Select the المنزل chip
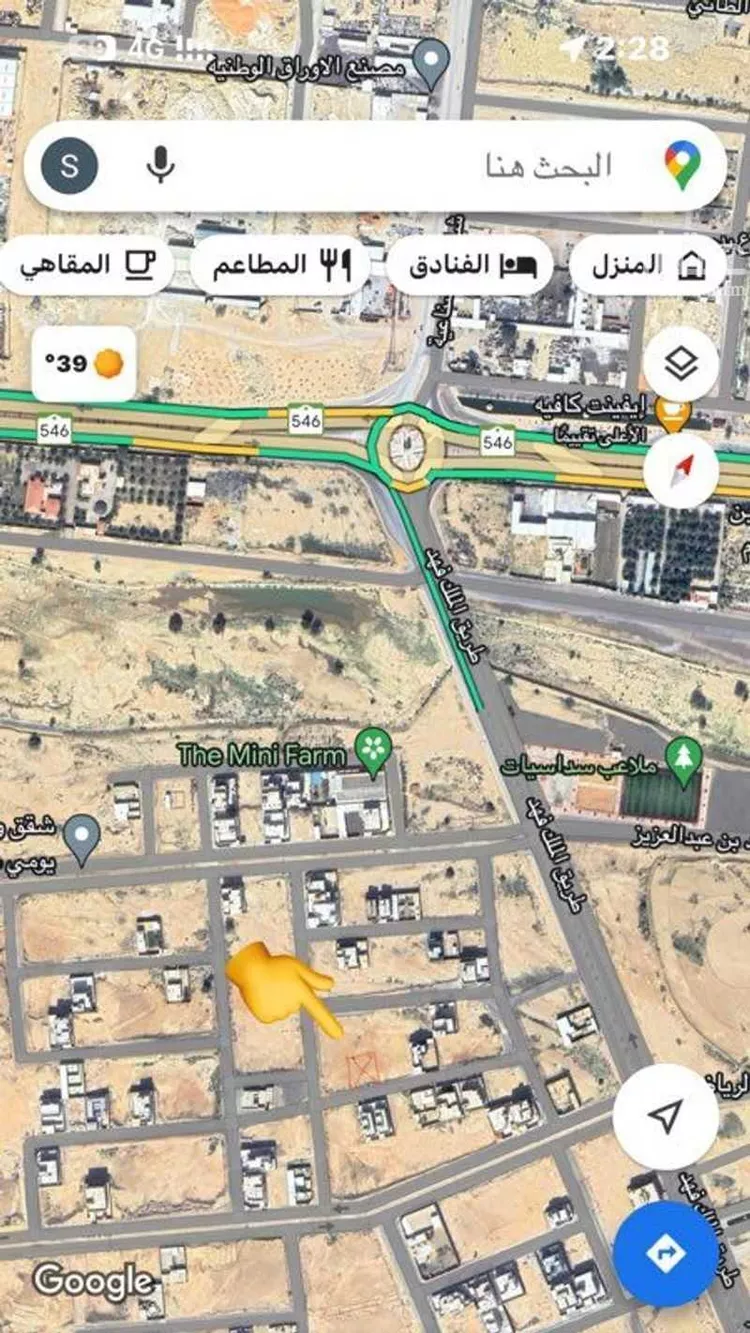Viewport: 750px width, 1333px height. [646, 265]
